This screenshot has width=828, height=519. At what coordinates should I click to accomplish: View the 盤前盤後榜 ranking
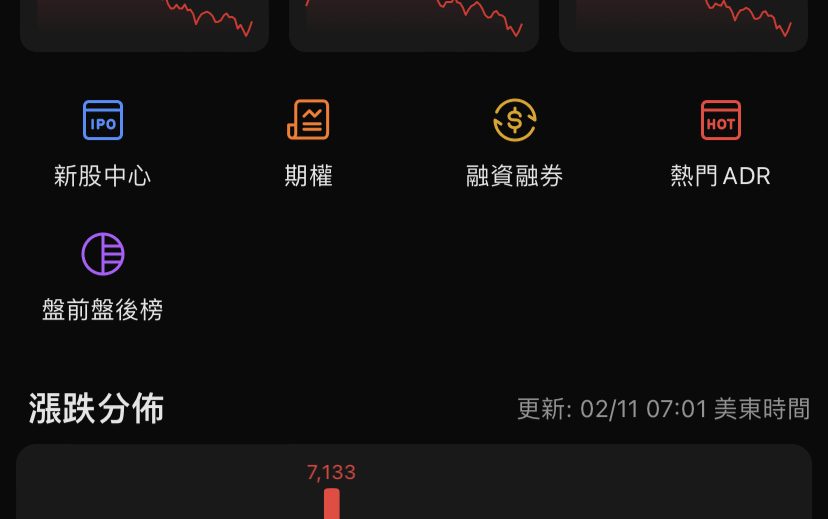click(102, 277)
